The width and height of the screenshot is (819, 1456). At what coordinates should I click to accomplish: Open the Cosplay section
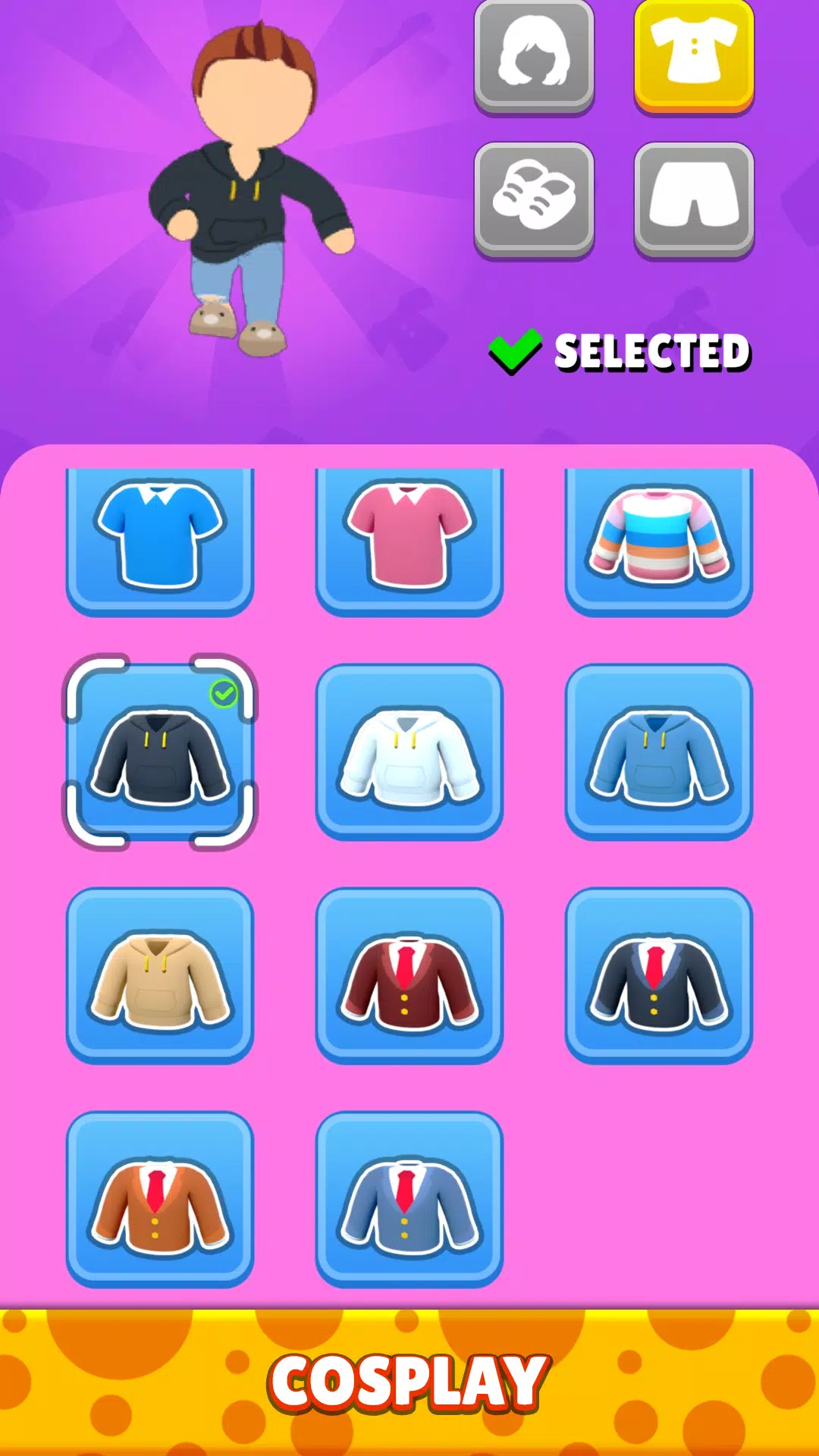(x=409, y=1382)
